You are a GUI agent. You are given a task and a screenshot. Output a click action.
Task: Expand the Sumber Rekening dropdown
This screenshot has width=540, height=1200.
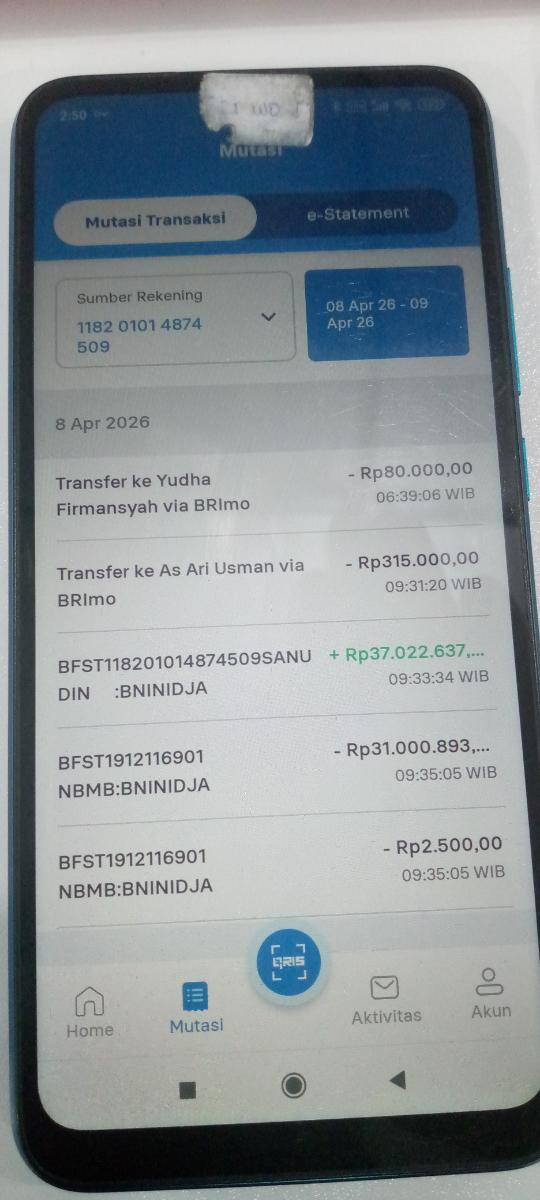click(175, 320)
